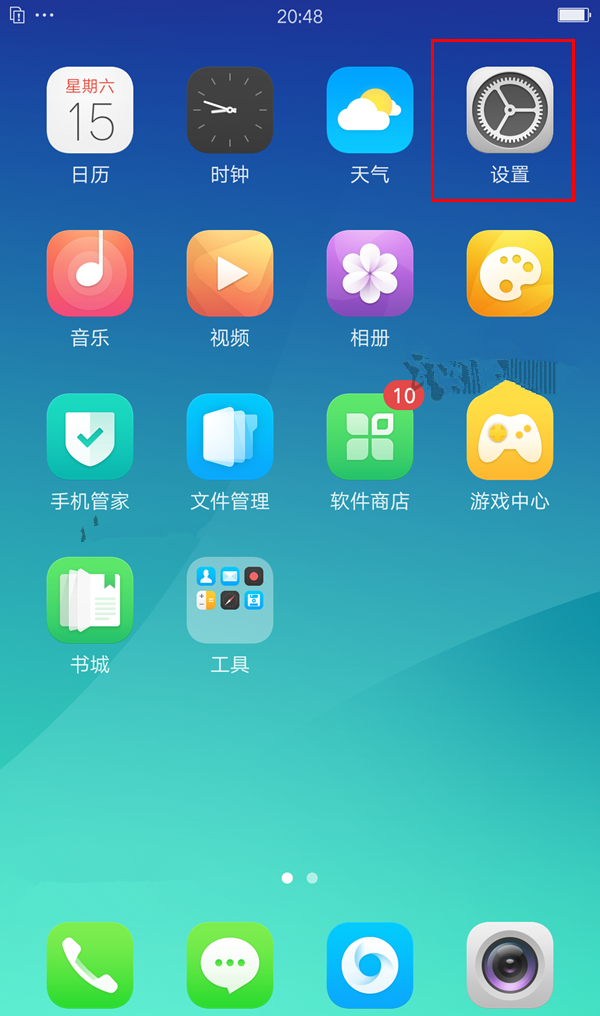Open the phone dialer in dock
The height and width of the screenshot is (1016, 600).
[x=90, y=965]
